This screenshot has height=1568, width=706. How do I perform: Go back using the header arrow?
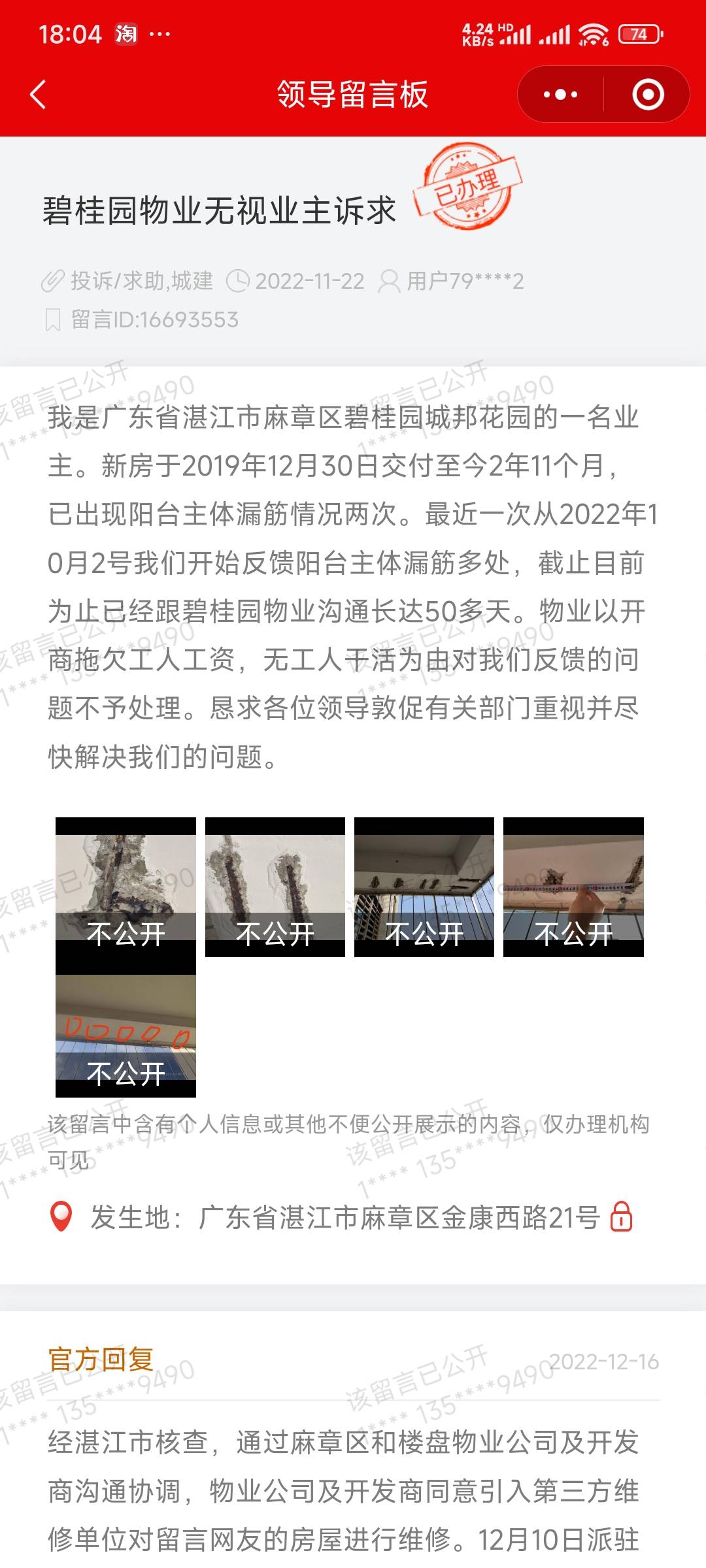point(39,95)
